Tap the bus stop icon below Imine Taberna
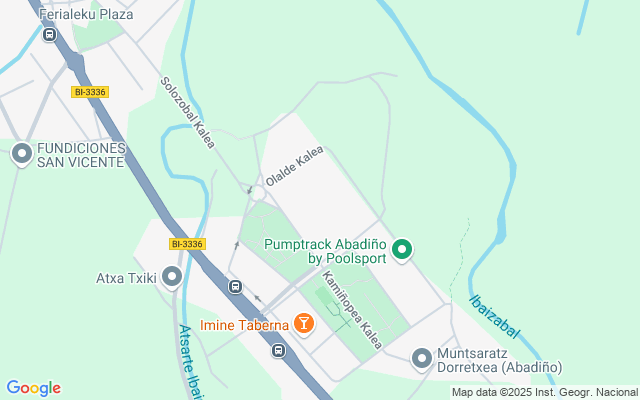Screen dimensions: 640x400 (x=279, y=350)
